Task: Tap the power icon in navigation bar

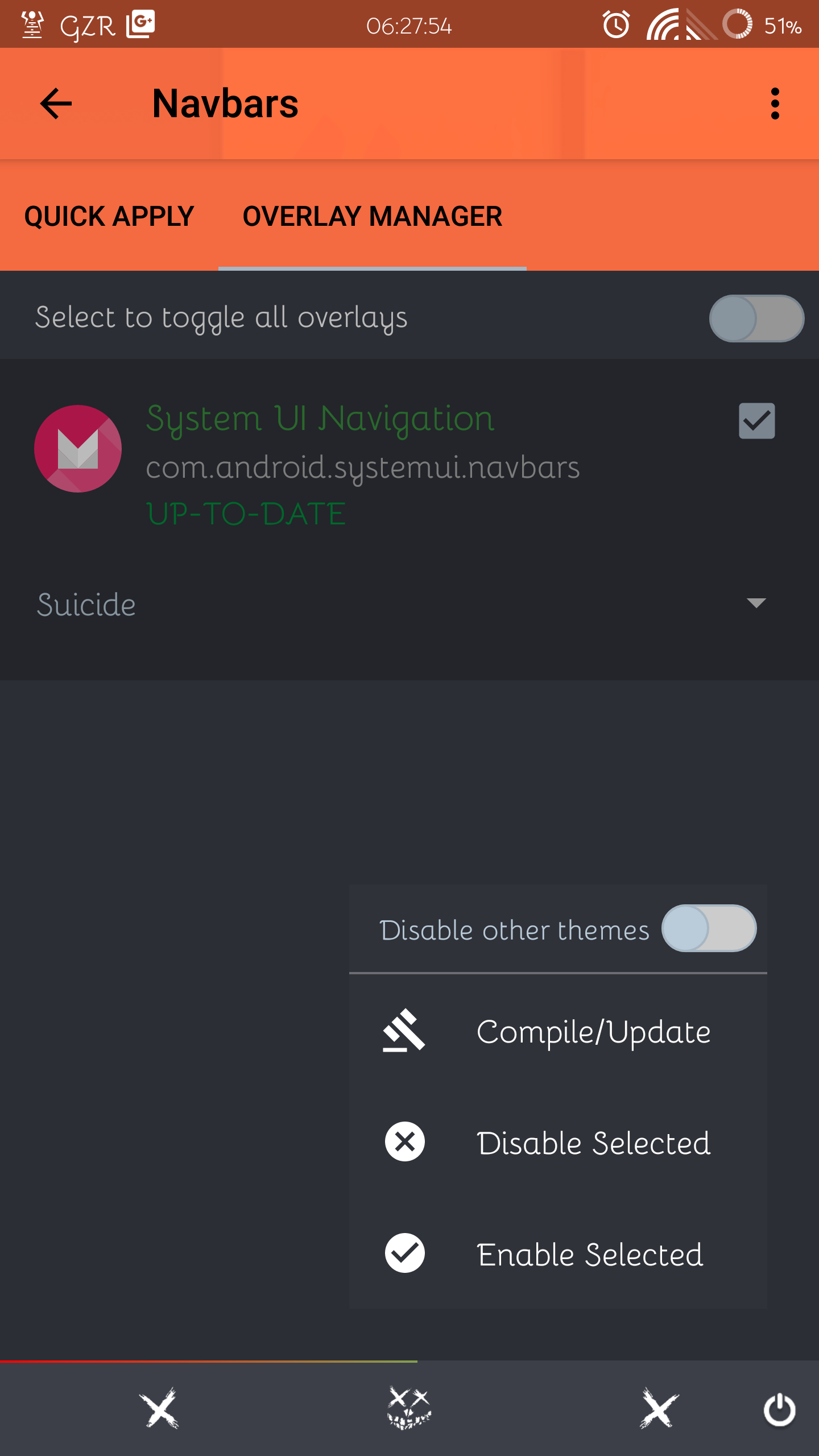Action: 779,1409
